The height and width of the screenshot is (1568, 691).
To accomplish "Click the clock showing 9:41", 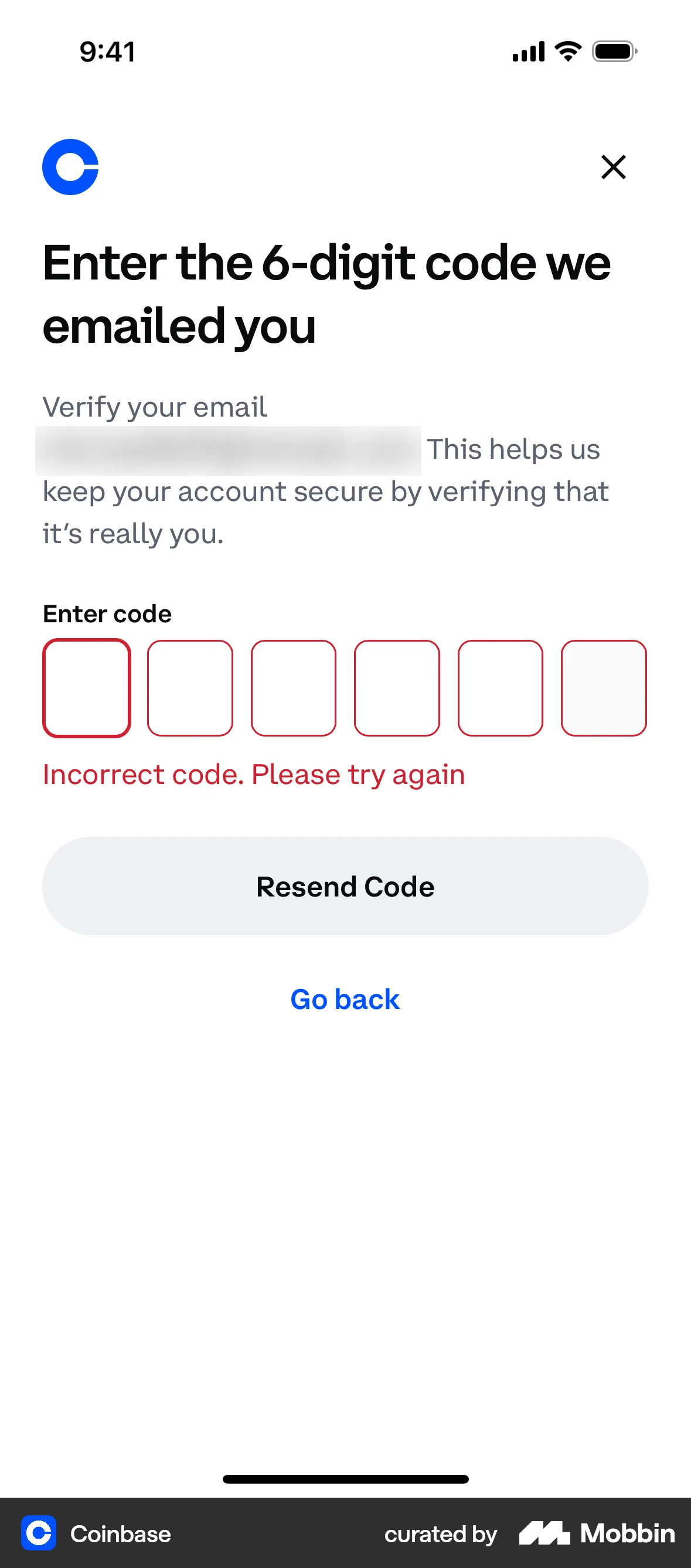I will 107,52.
